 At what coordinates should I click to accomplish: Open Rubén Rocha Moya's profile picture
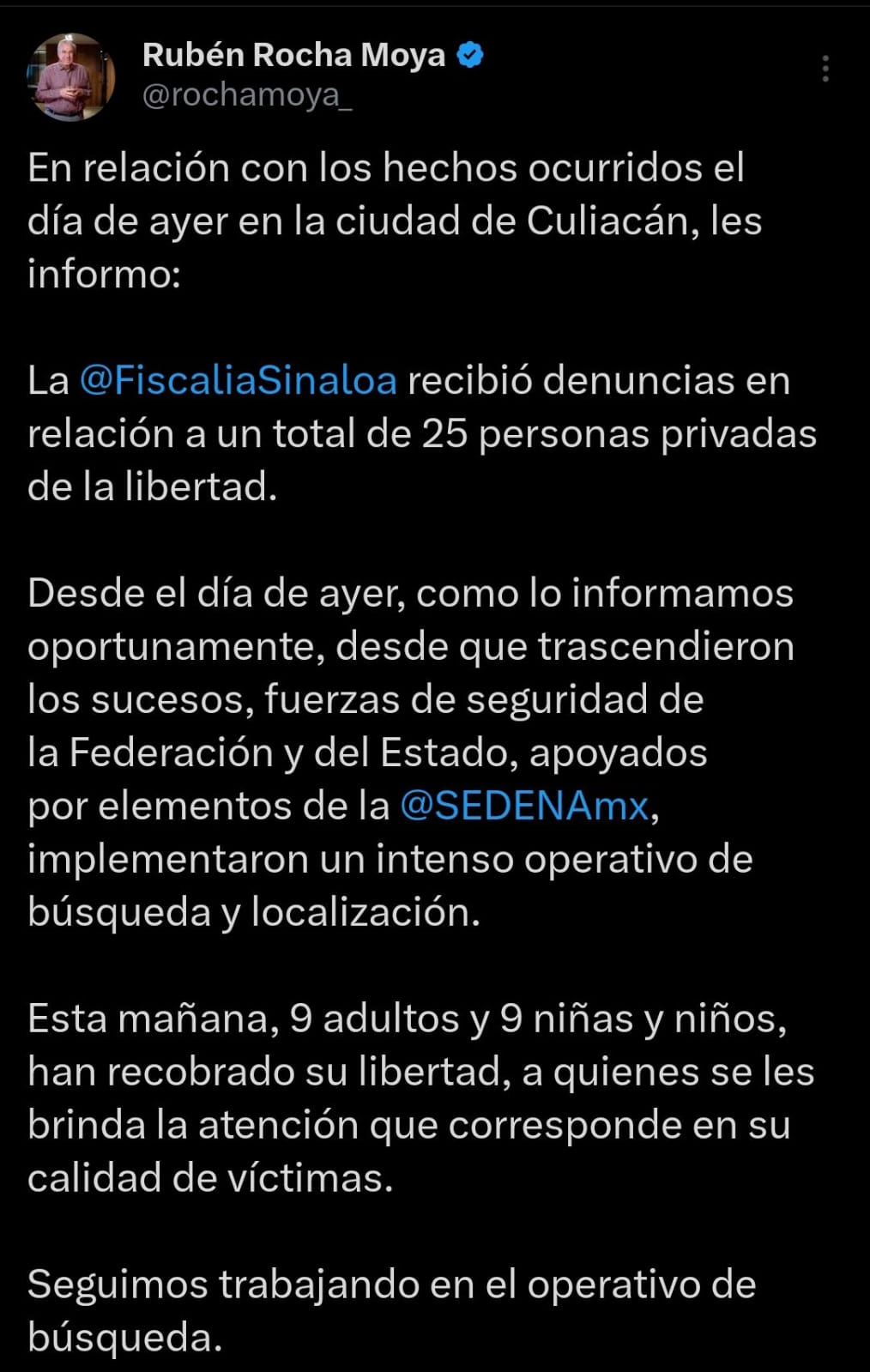tap(71, 76)
